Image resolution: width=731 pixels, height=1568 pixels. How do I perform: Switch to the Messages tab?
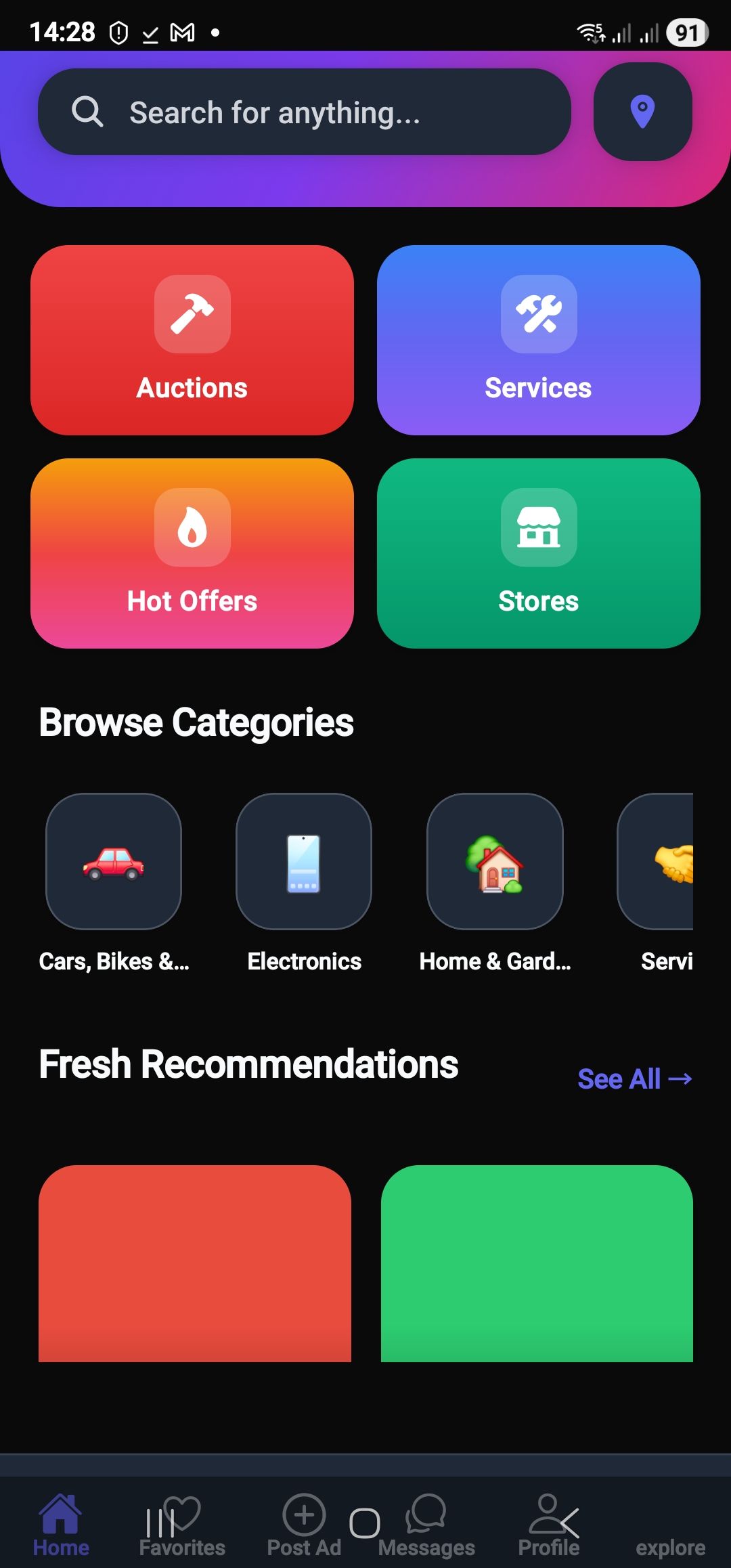click(x=426, y=1526)
